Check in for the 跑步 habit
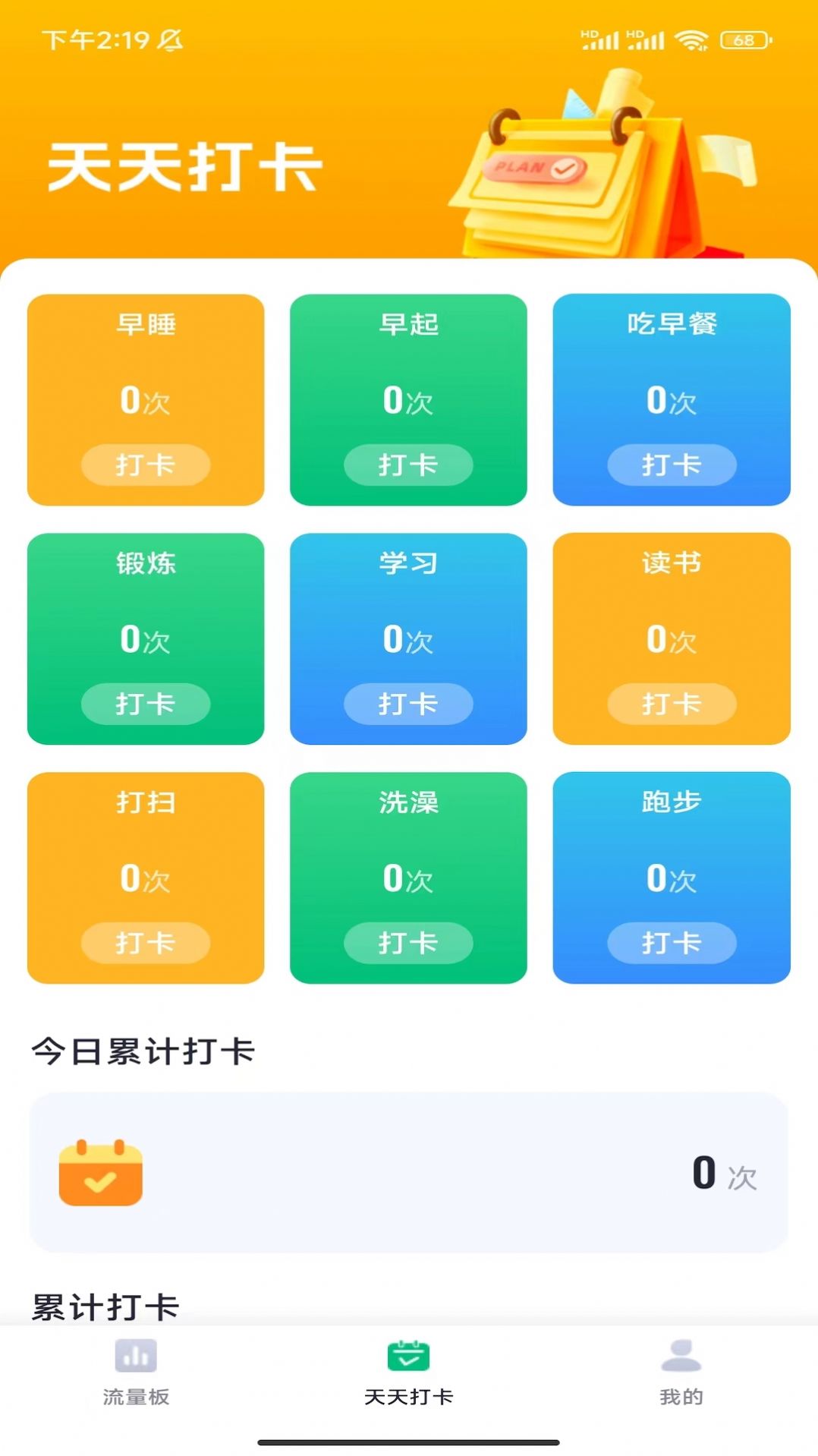The width and height of the screenshot is (818, 1456). pos(672,943)
